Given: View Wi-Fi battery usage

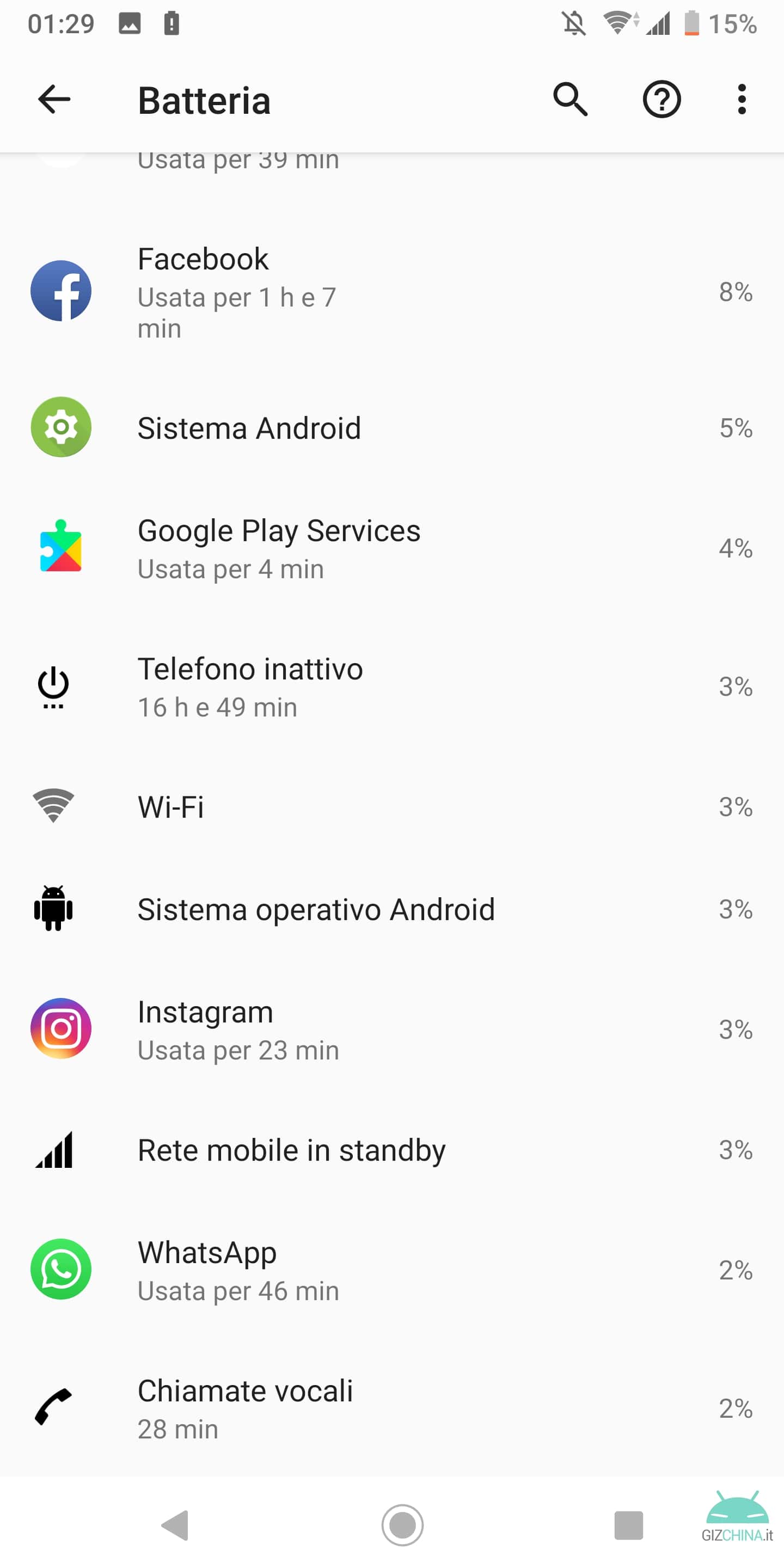Looking at the screenshot, I should pos(392,806).
